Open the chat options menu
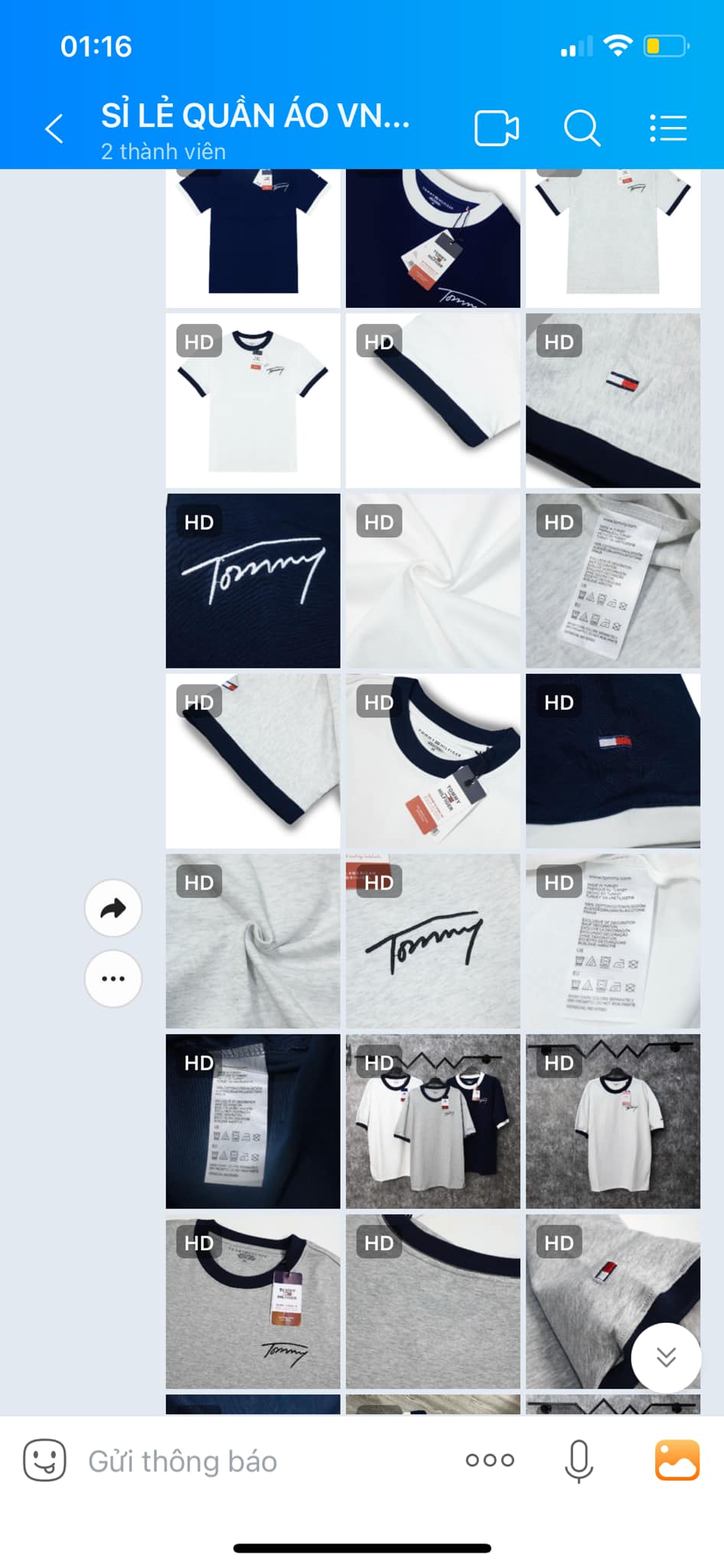The height and width of the screenshot is (1568, 724). point(668,128)
